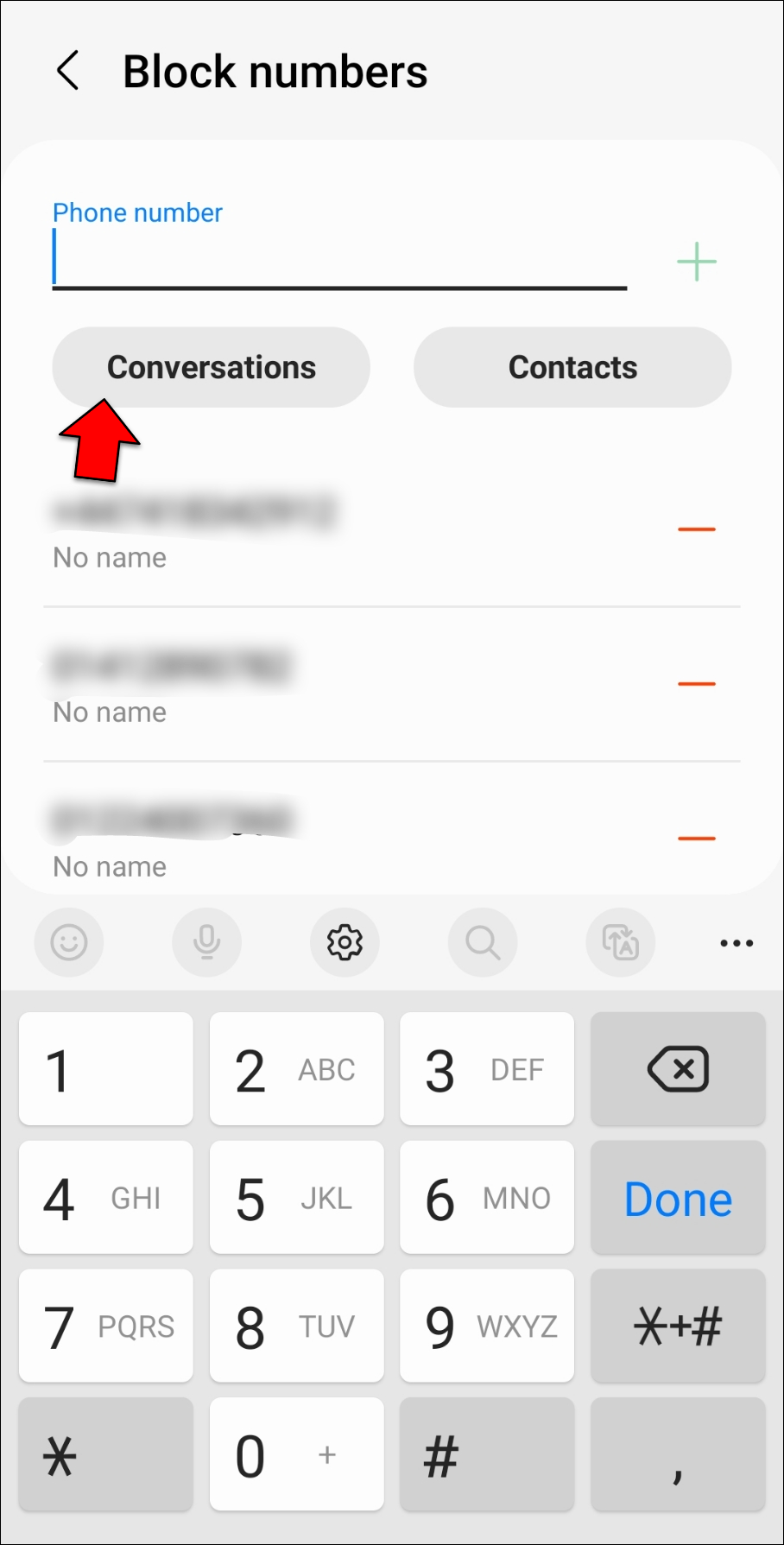Open keyboard settings gear
The height and width of the screenshot is (1545, 784).
click(x=345, y=942)
